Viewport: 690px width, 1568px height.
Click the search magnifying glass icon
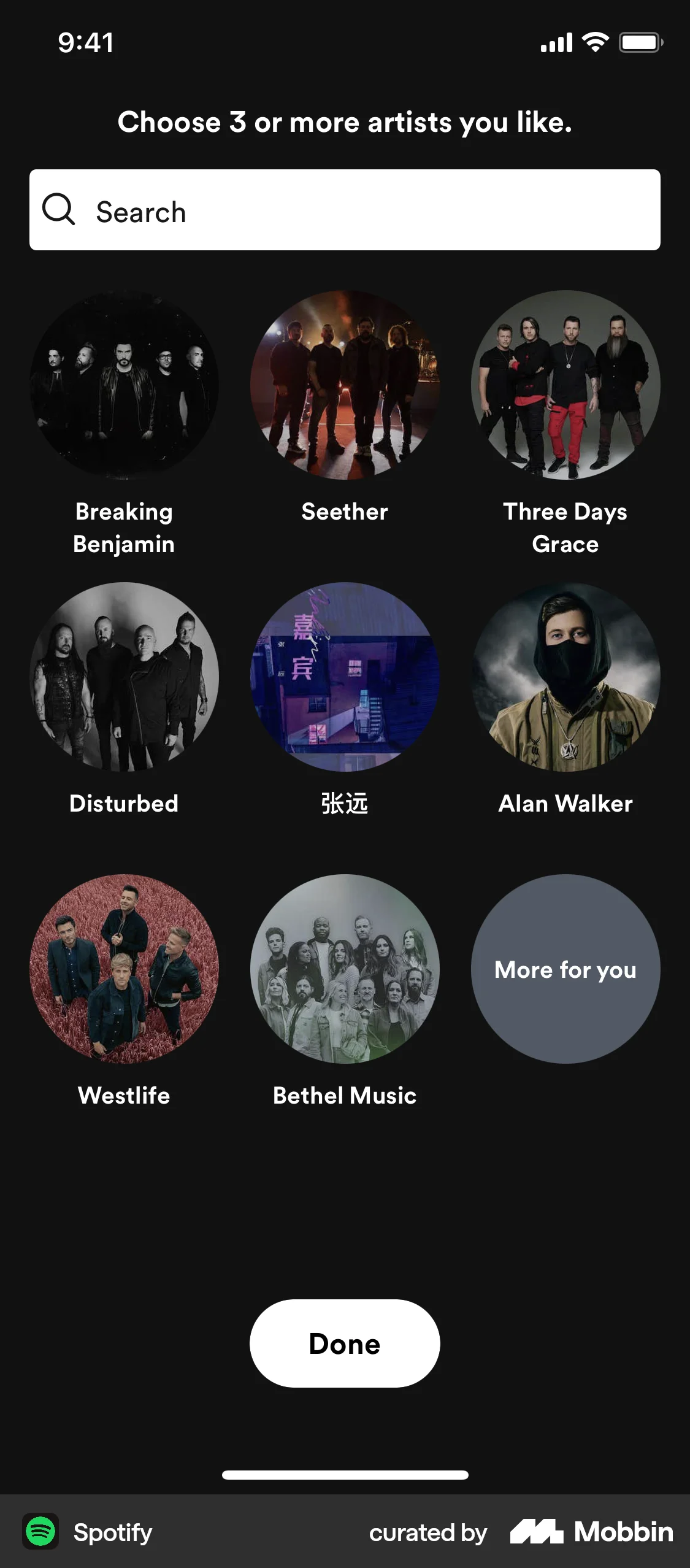click(x=59, y=210)
